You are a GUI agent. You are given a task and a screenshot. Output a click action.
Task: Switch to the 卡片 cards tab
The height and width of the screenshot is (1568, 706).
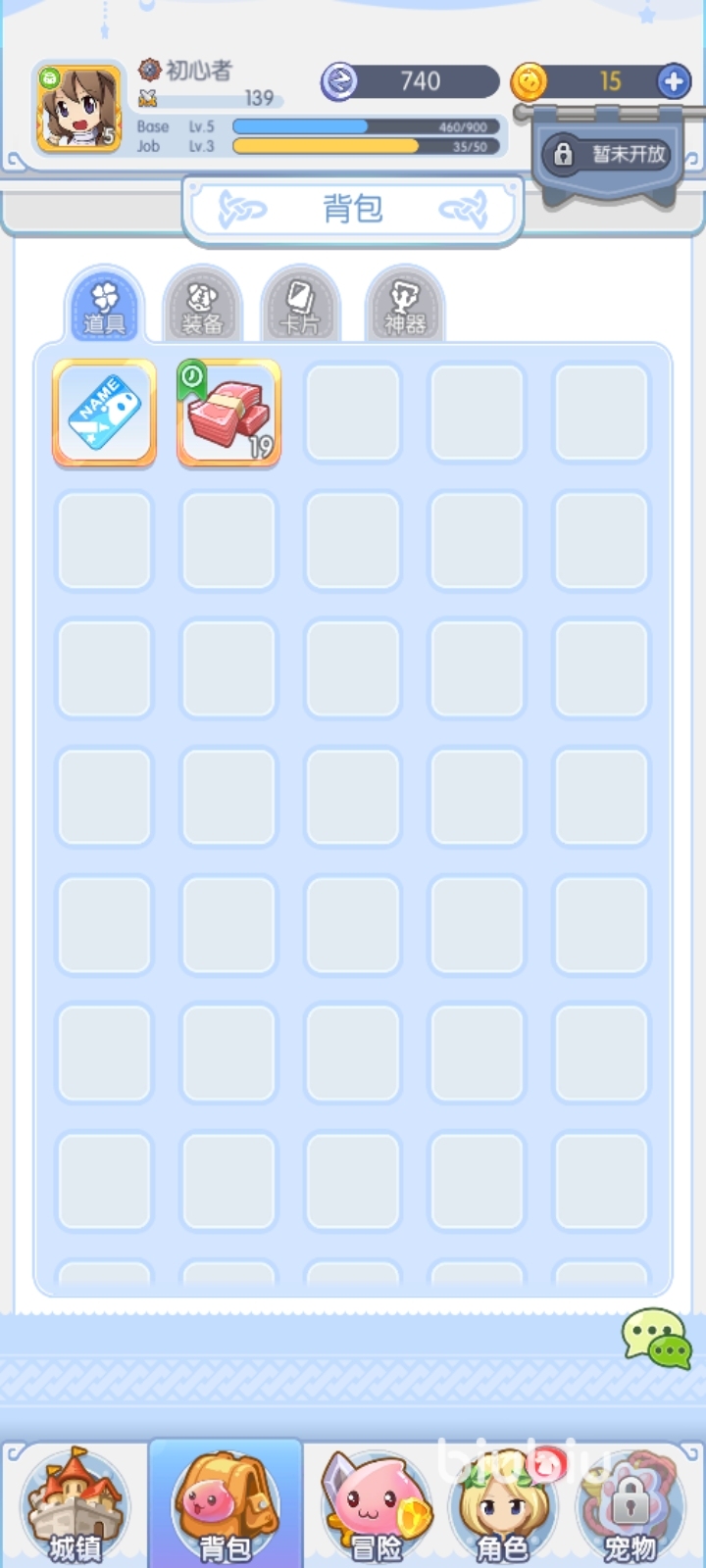click(300, 306)
